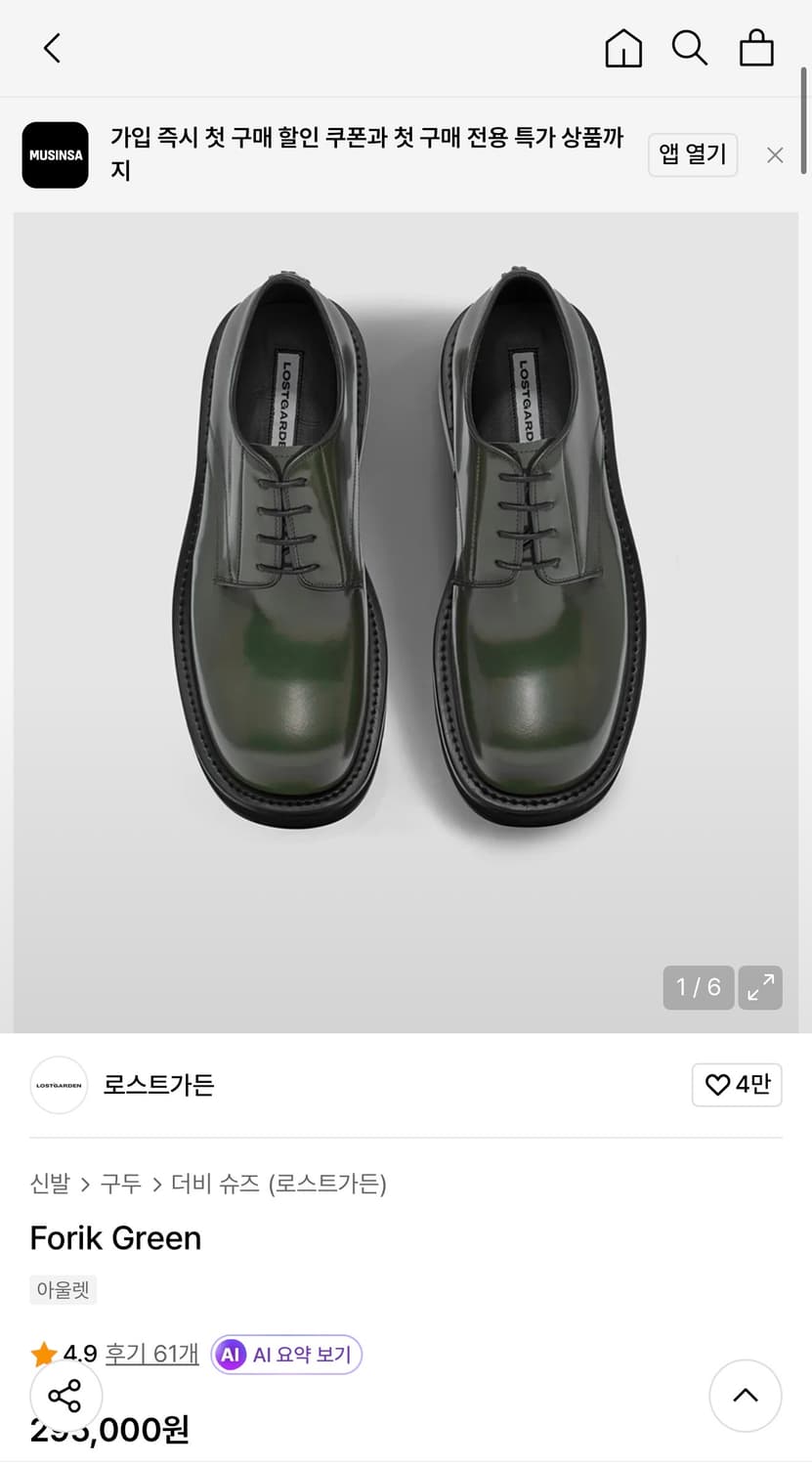The height and width of the screenshot is (1466, 812).
Task: Tap the 1/6 image counter
Action: [698, 988]
